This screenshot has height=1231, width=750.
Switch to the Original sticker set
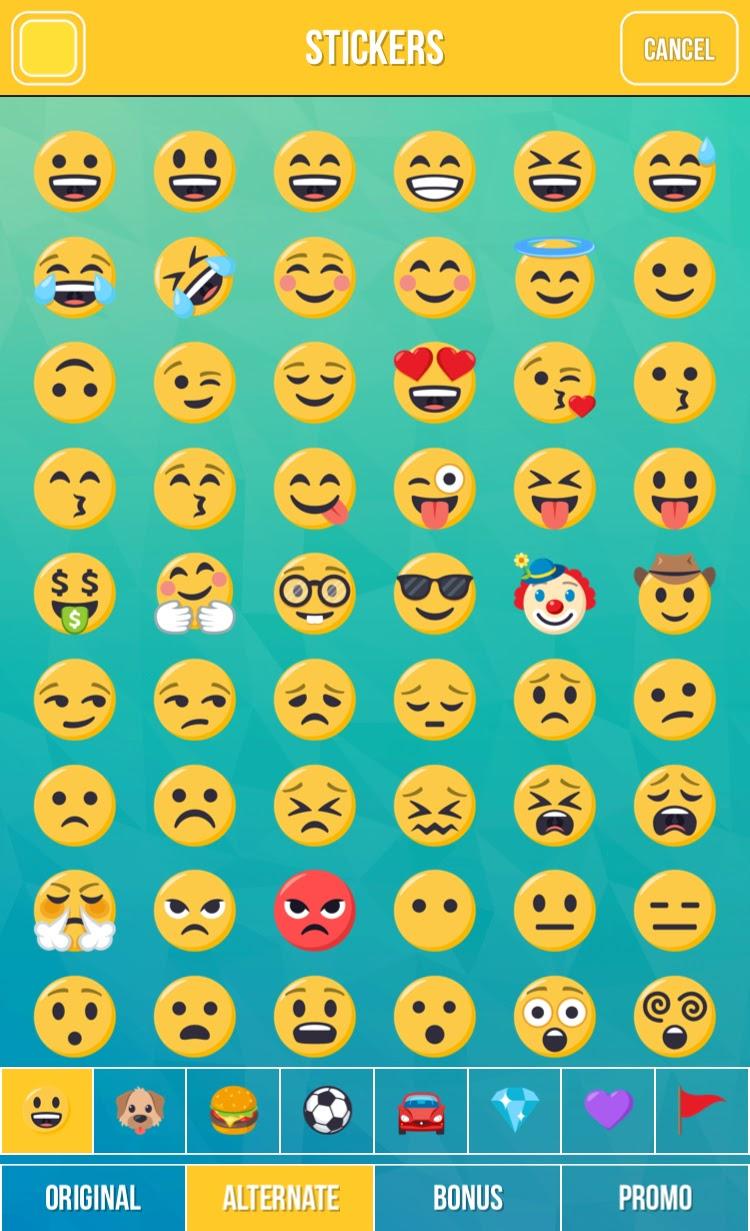click(x=93, y=1197)
